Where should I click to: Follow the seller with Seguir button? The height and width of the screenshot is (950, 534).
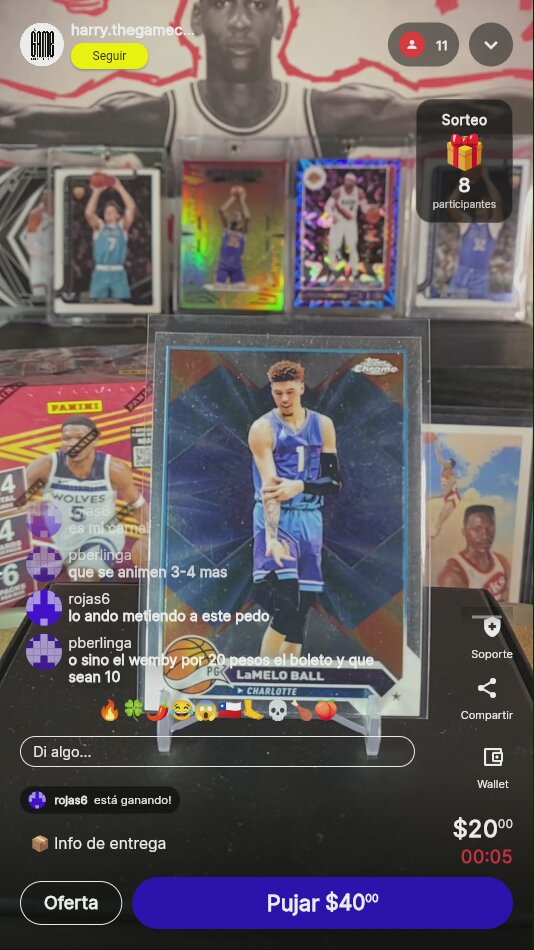pos(109,56)
